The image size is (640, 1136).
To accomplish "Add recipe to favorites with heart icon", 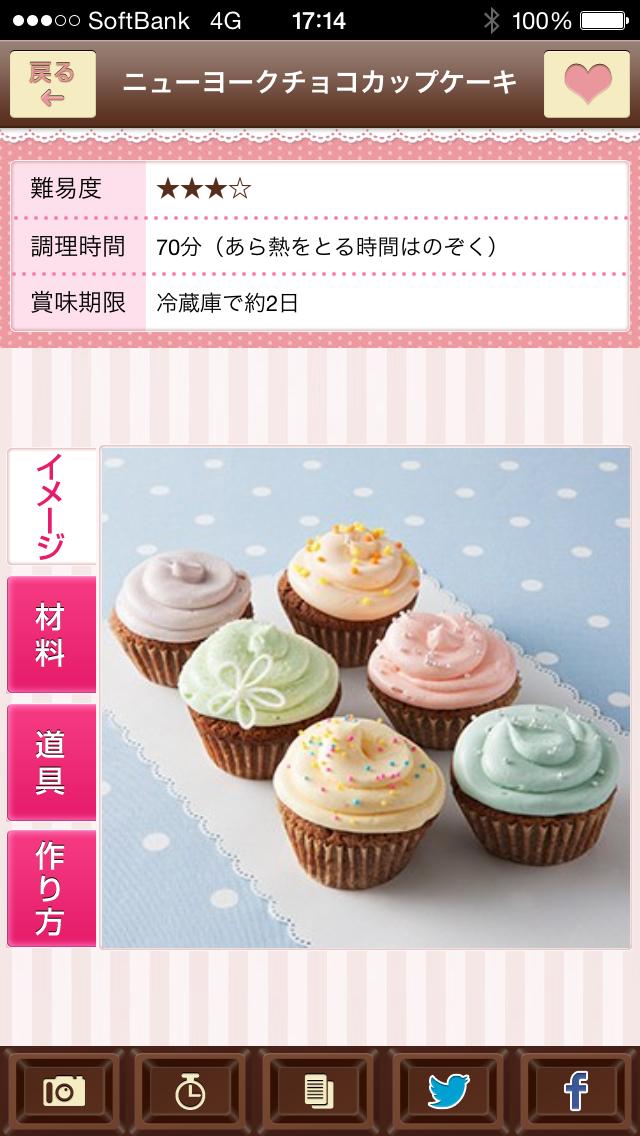I will (x=587, y=84).
